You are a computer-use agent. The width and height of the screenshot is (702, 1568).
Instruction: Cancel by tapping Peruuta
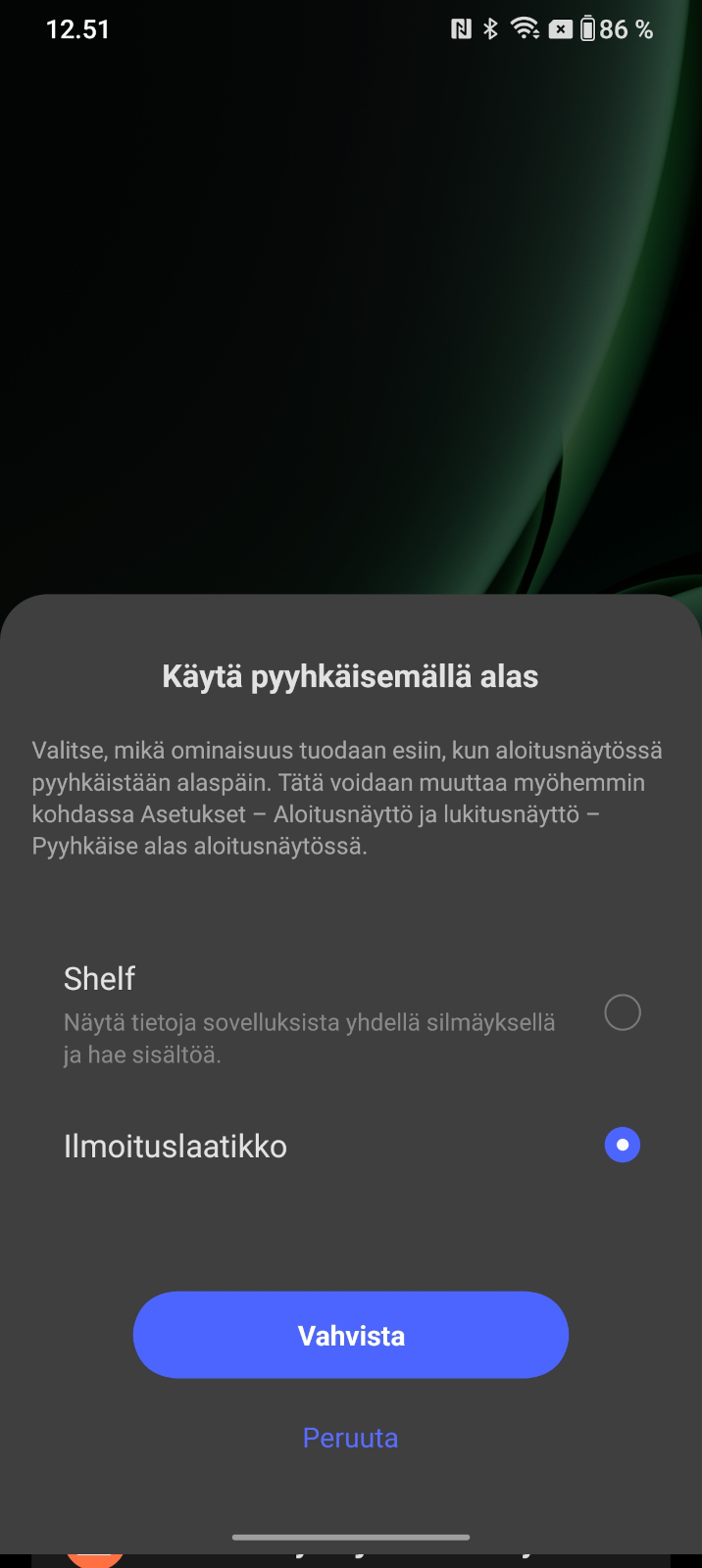(351, 1438)
